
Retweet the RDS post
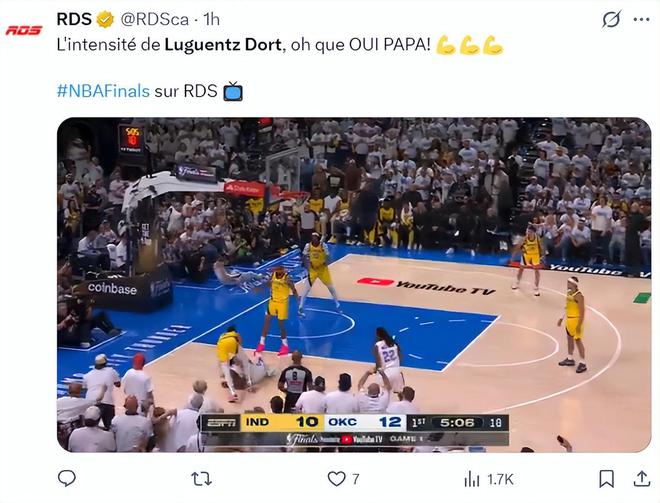(x=201, y=479)
